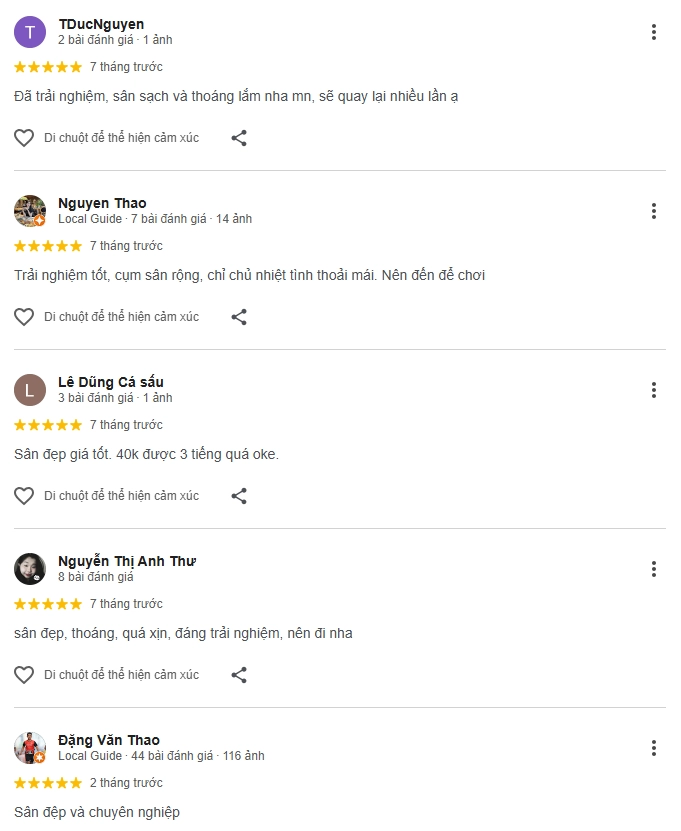Share Lê Dũng Cá sấu's review
The image size is (681, 831).
click(x=239, y=496)
